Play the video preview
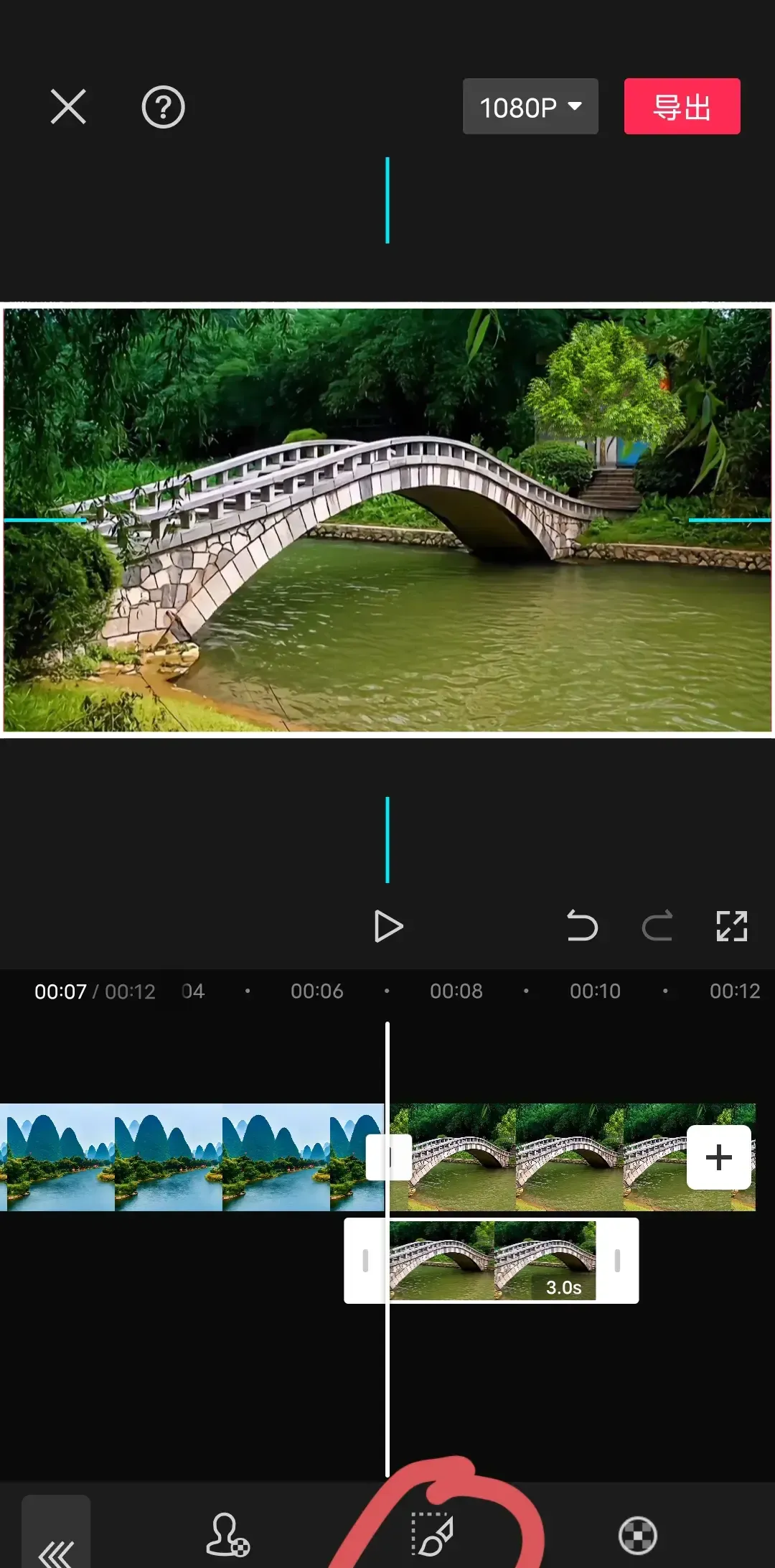 coord(388,926)
